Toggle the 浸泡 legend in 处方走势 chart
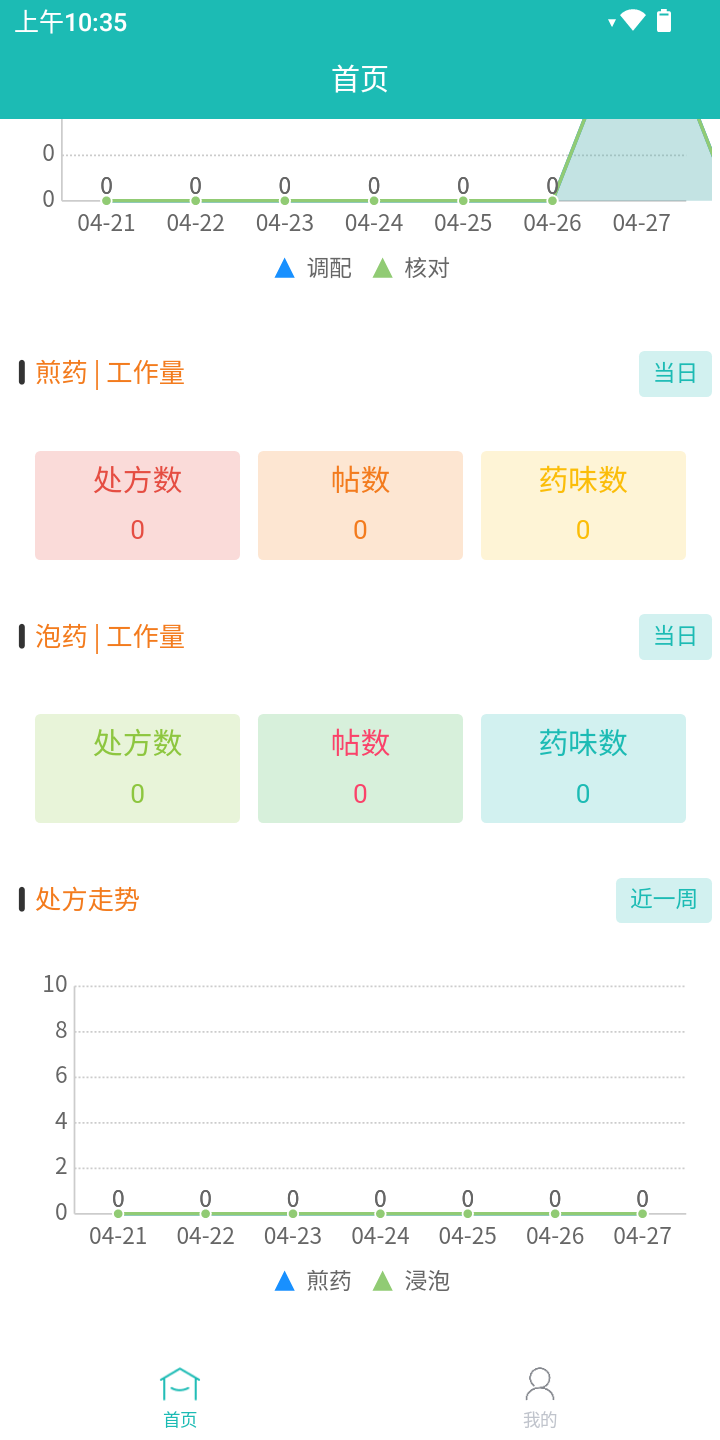 411,1281
